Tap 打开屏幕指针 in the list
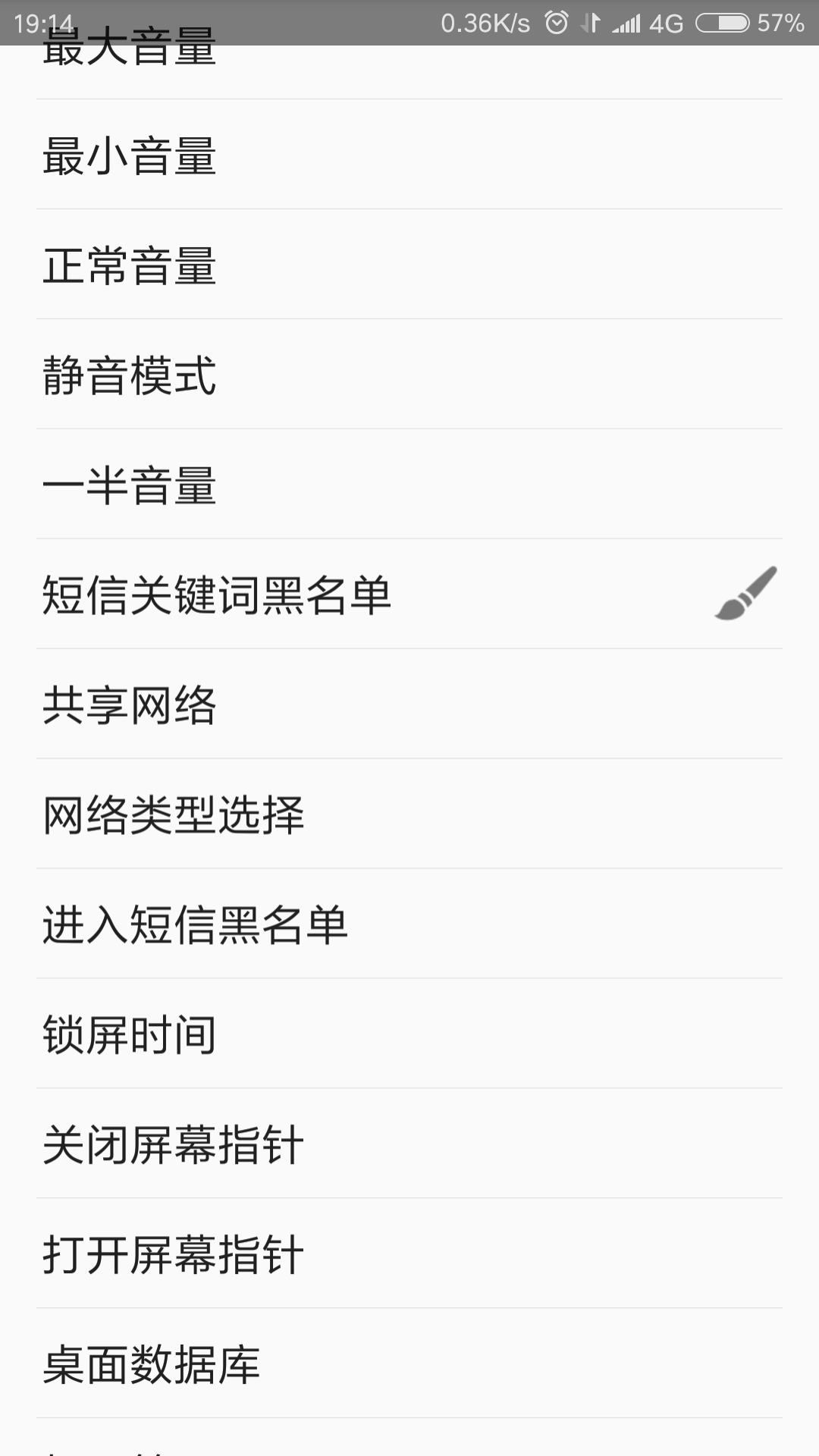The width and height of the screenshot is (819, 1456). coord(173,1255)
